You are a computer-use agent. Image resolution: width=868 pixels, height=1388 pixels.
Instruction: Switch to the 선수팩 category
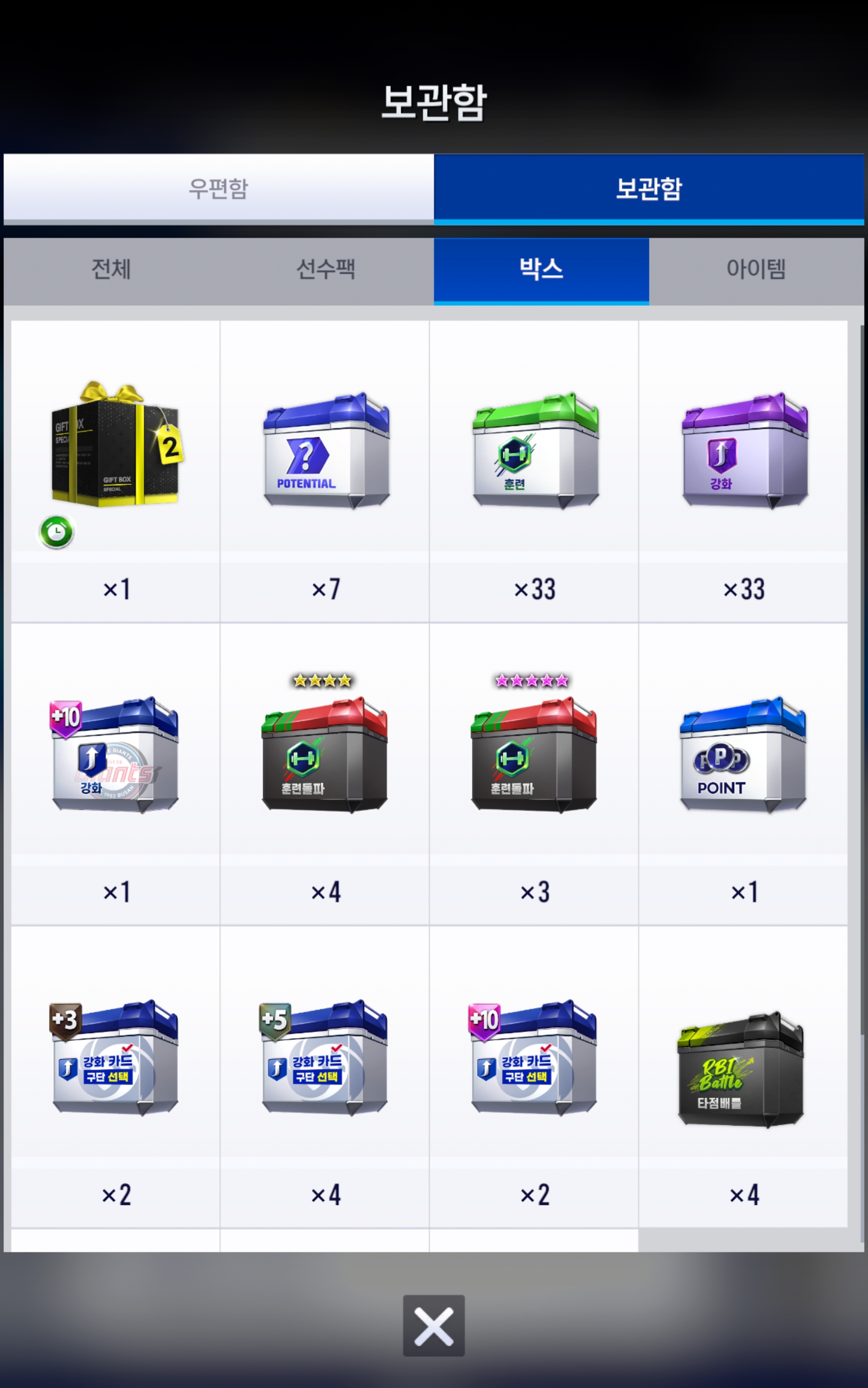(326, 269)
